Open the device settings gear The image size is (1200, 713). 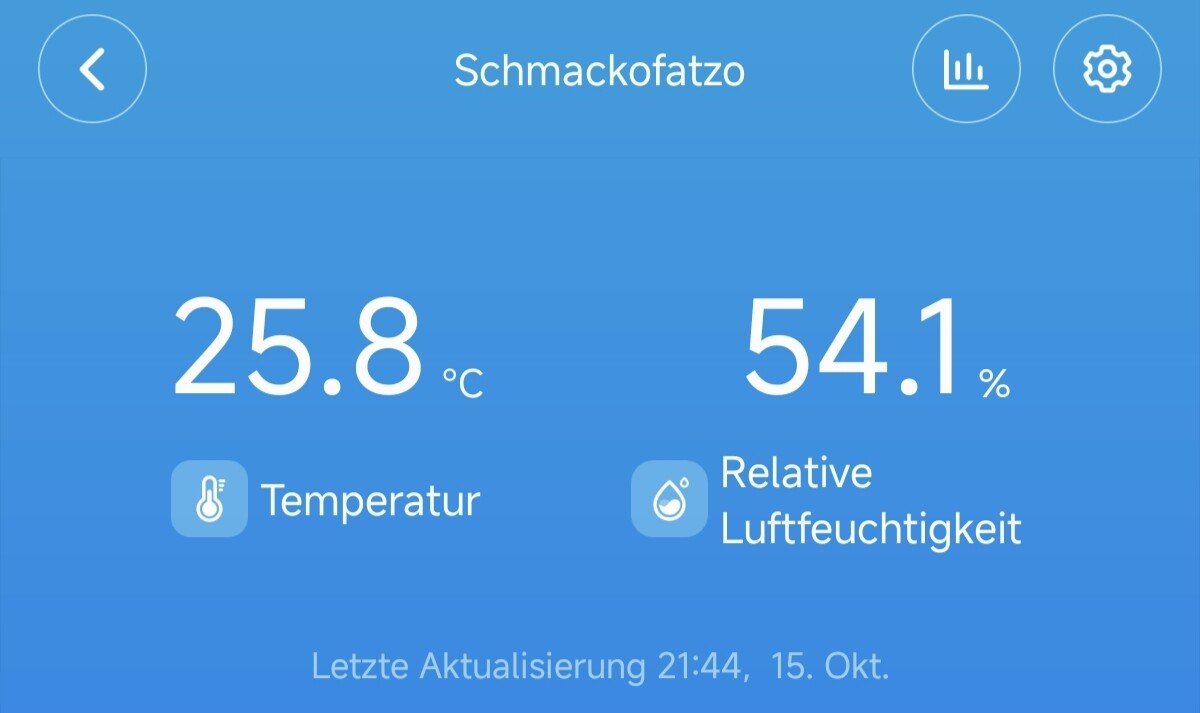click(1107, 70)
